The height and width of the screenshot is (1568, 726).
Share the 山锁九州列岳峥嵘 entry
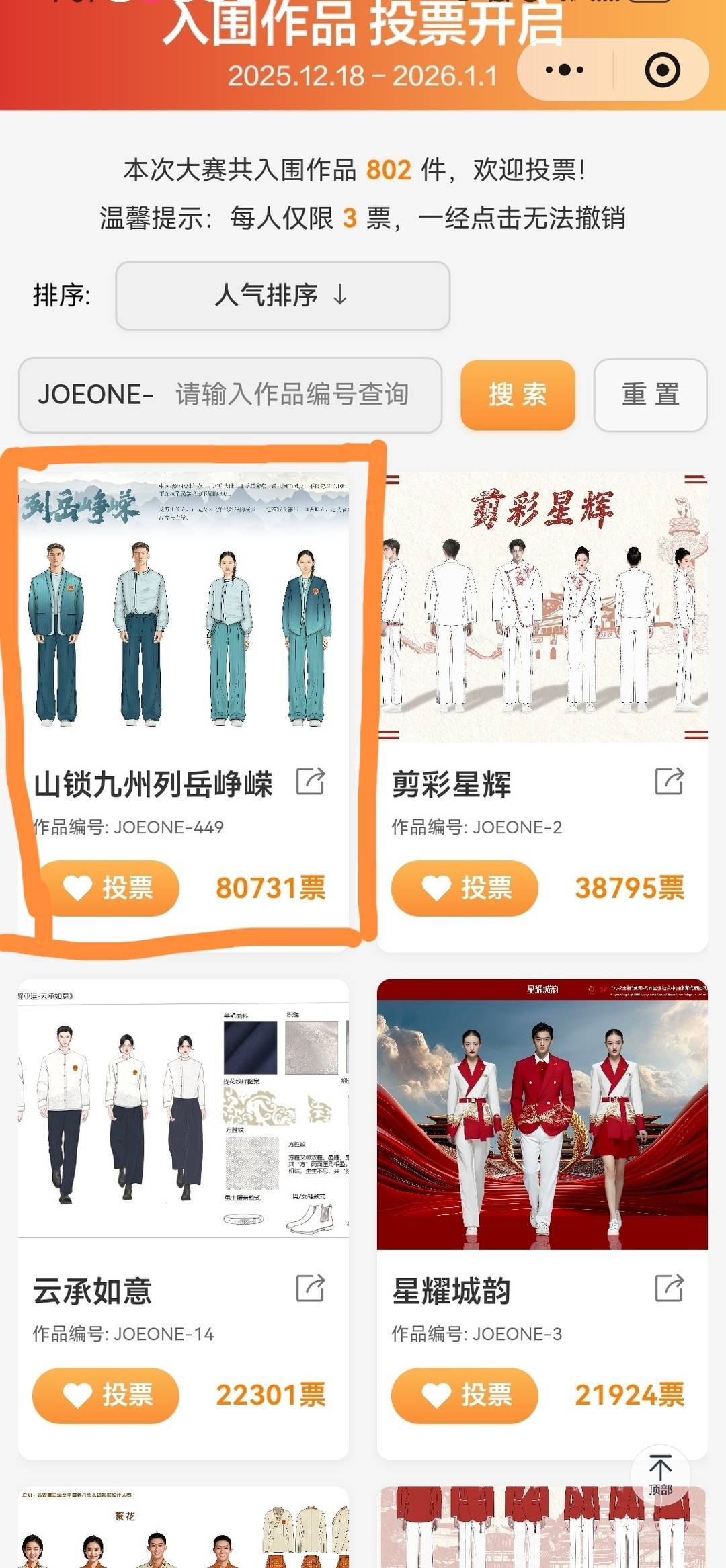pos(311,781)
